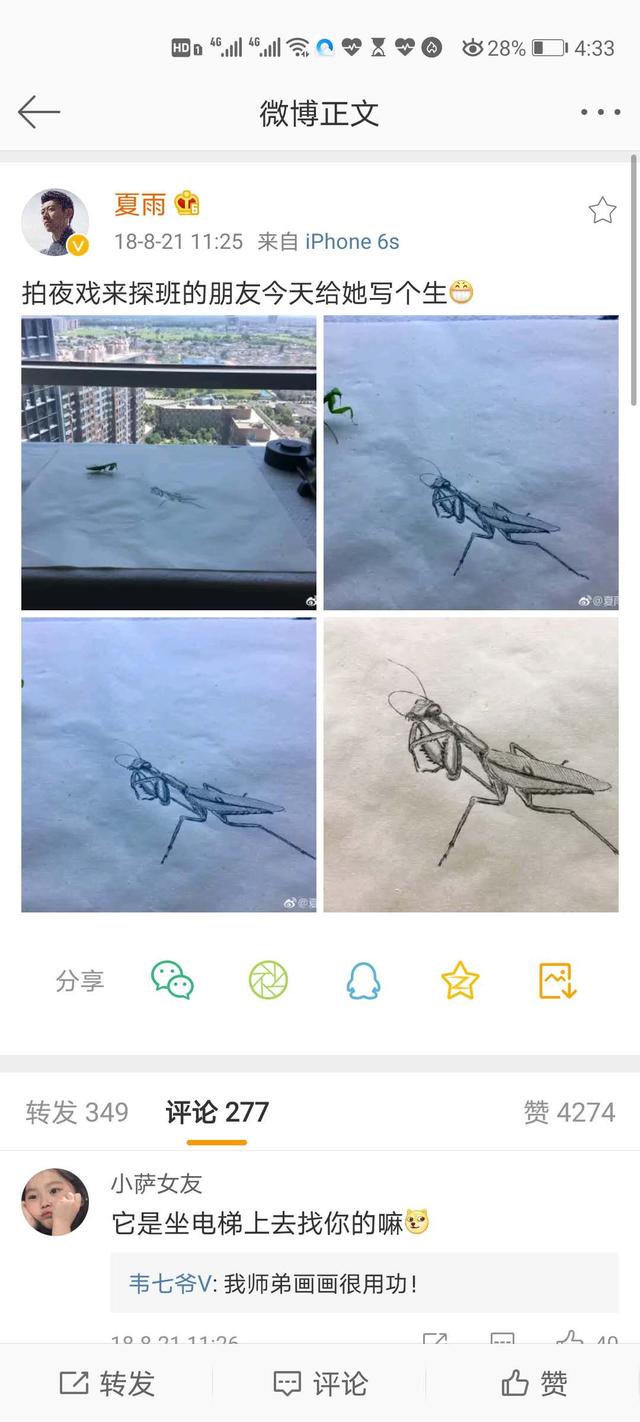
Task: Tap 转发 in the bottom bar
Action: [107, 1383]
